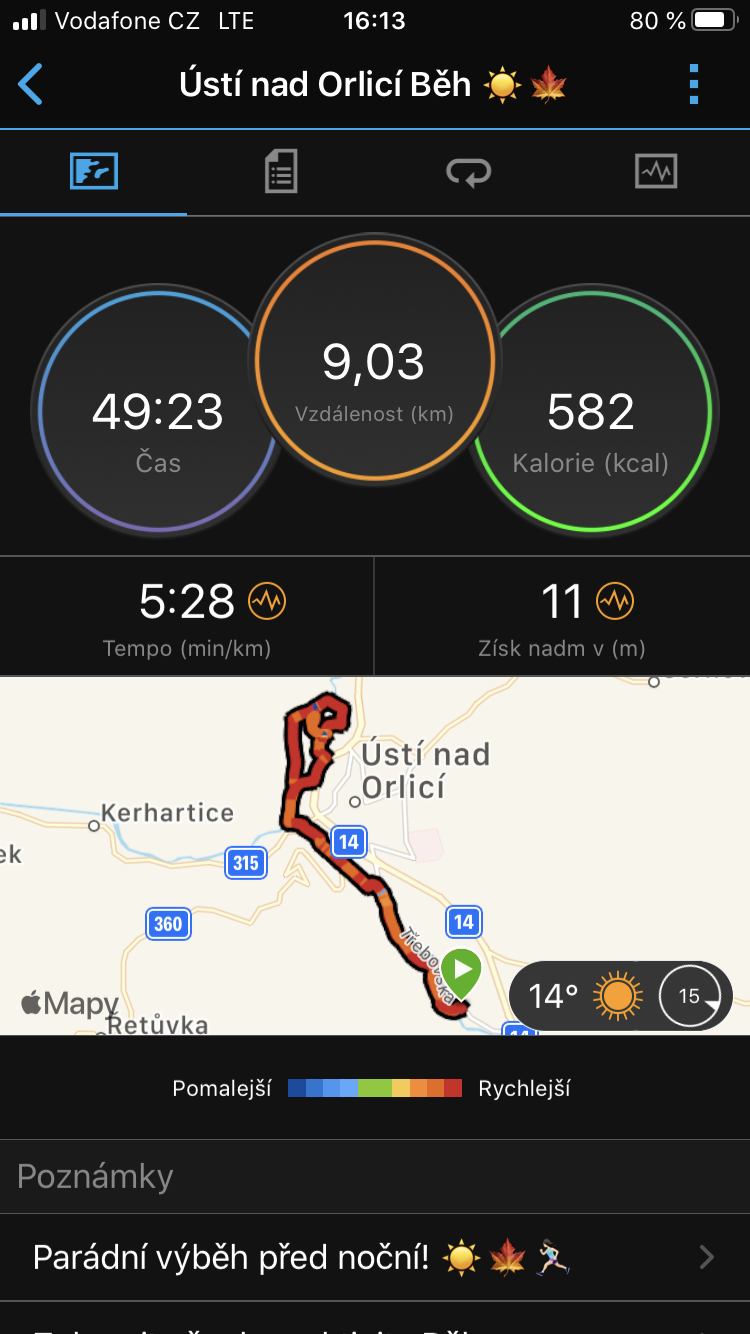Select the overview summary tab
This screenshot has height=1334, width=750.
coord(94,171)
